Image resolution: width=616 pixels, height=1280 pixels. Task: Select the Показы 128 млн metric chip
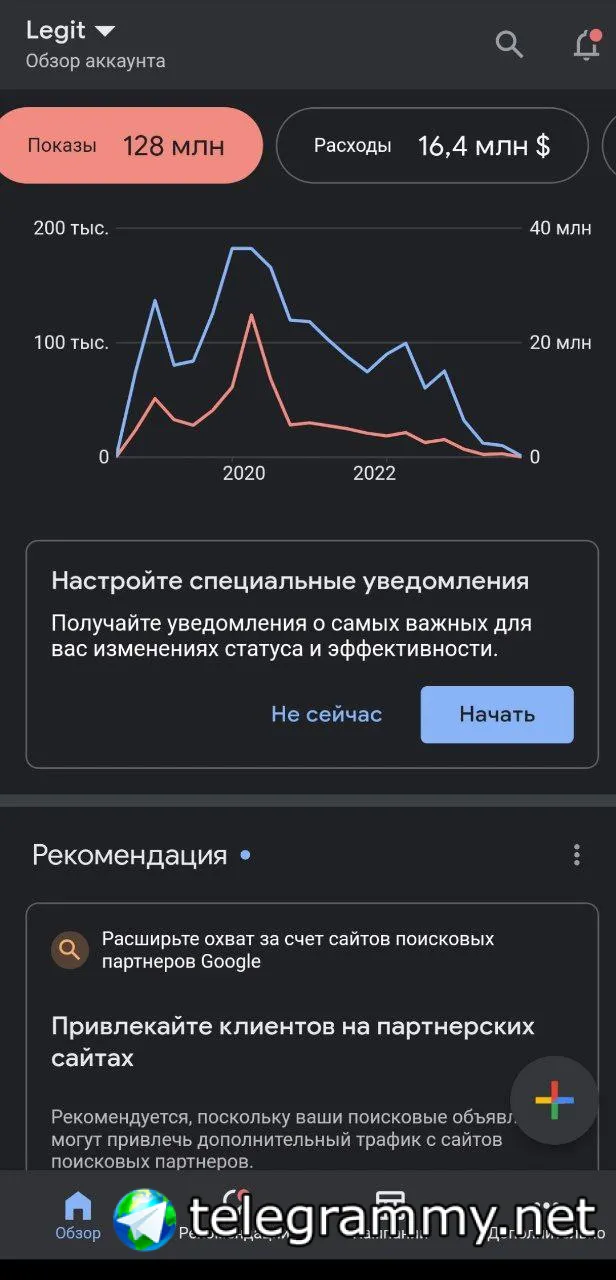(x=127, y=146)
